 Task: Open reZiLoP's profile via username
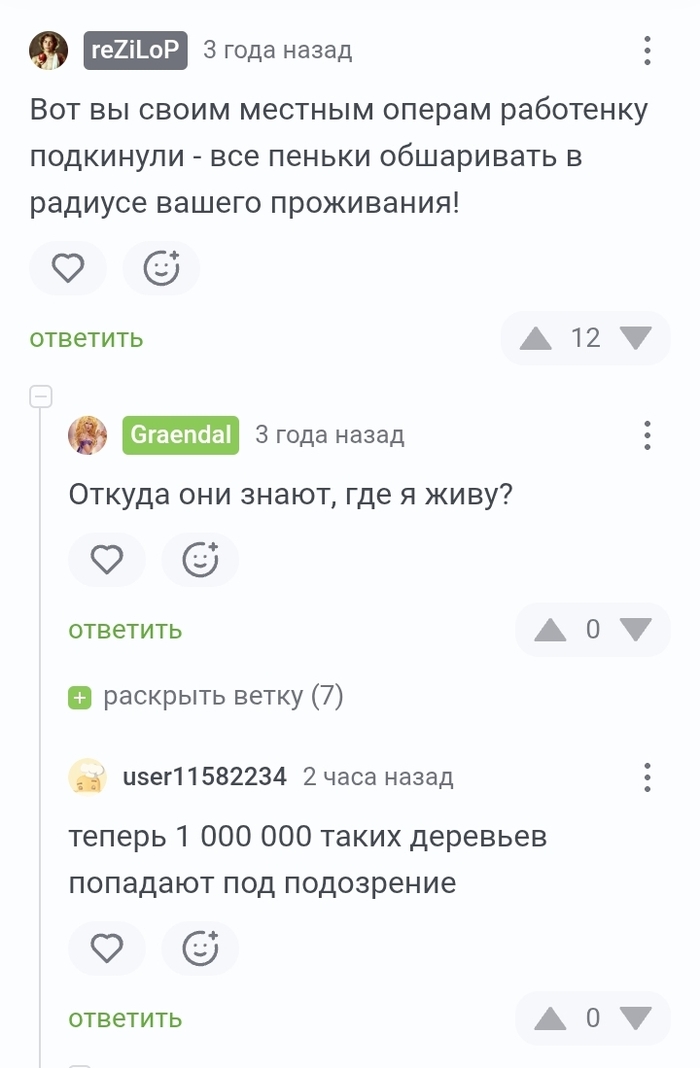pos(135,50)
